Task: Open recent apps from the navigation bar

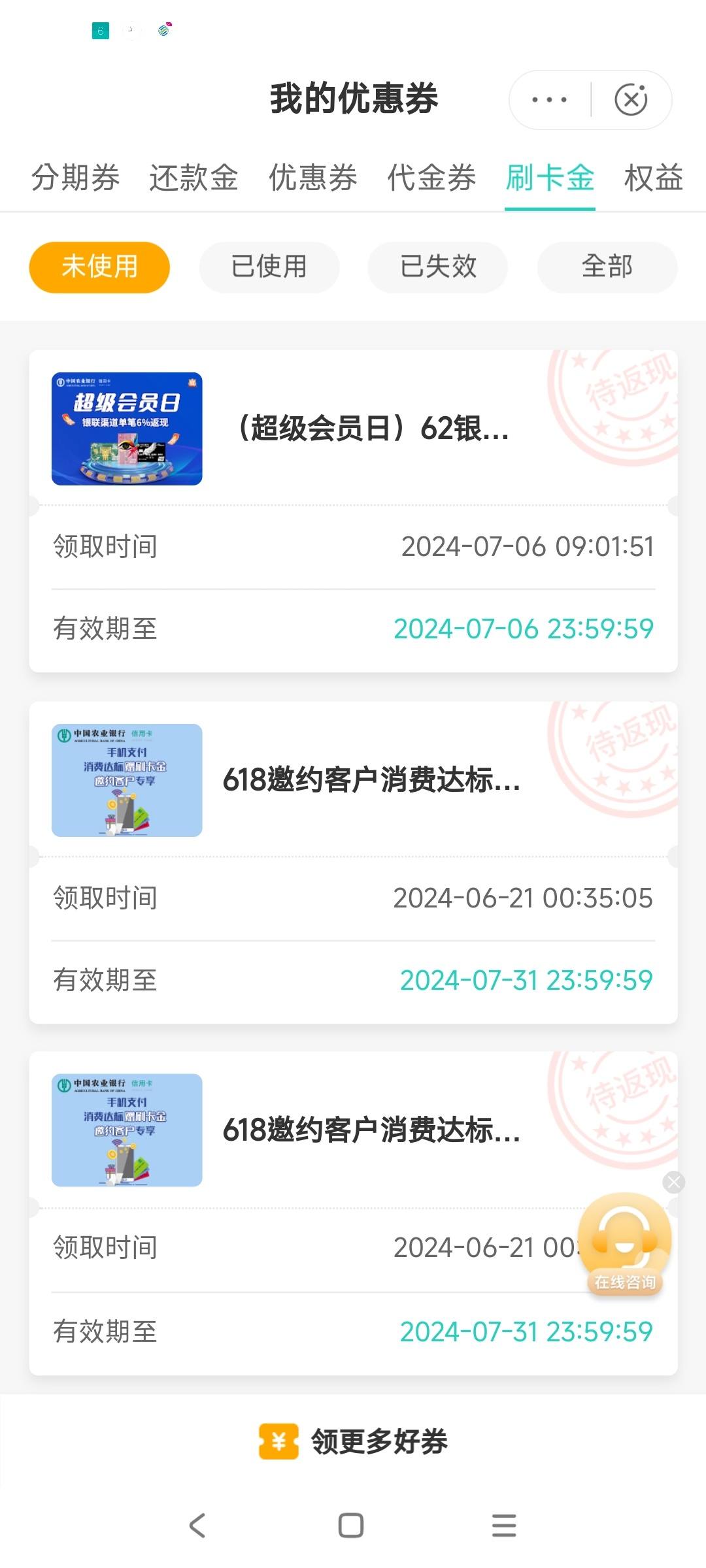Action: point(504,1526)
